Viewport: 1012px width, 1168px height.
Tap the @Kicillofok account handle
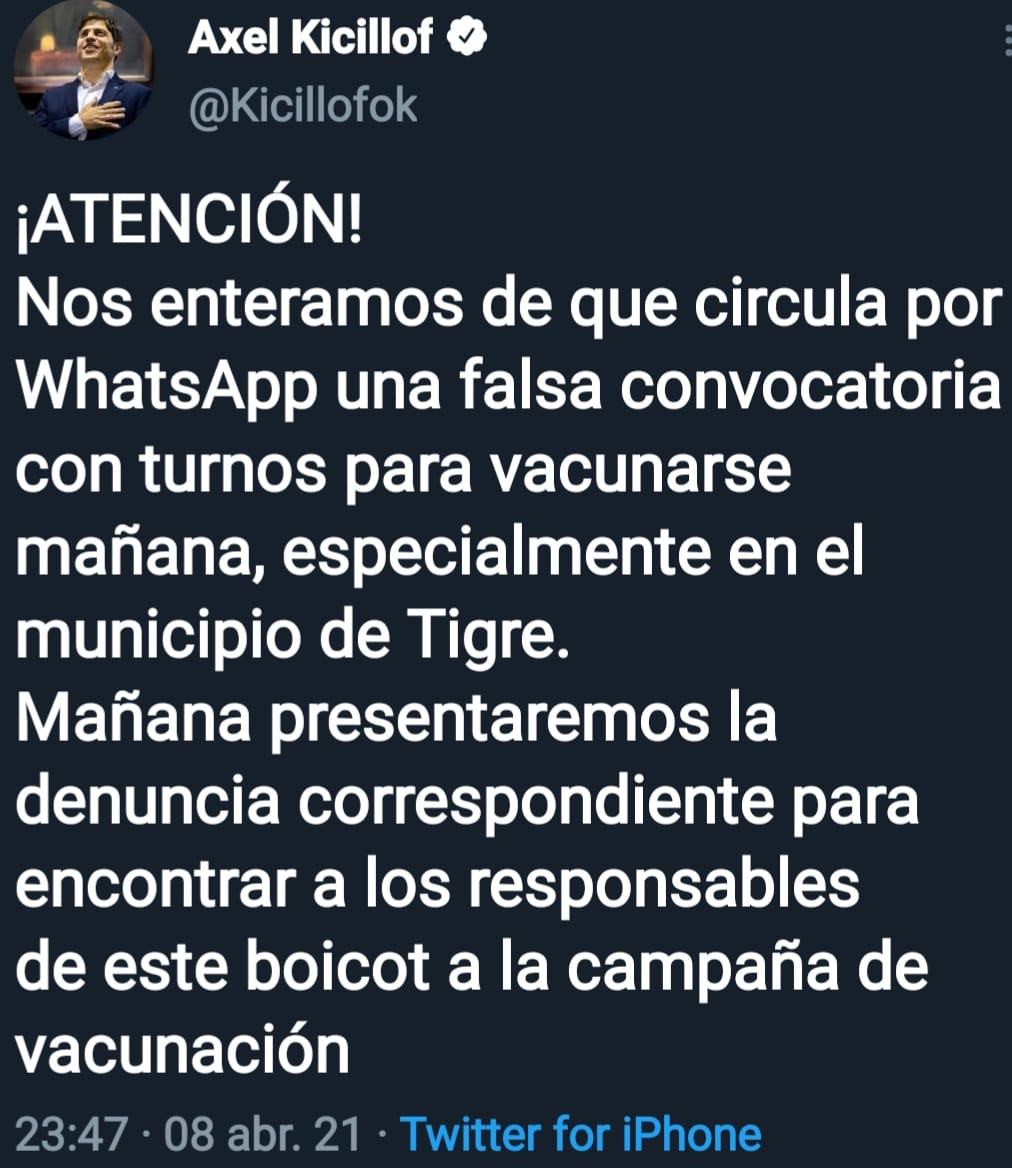pos(301,104)
